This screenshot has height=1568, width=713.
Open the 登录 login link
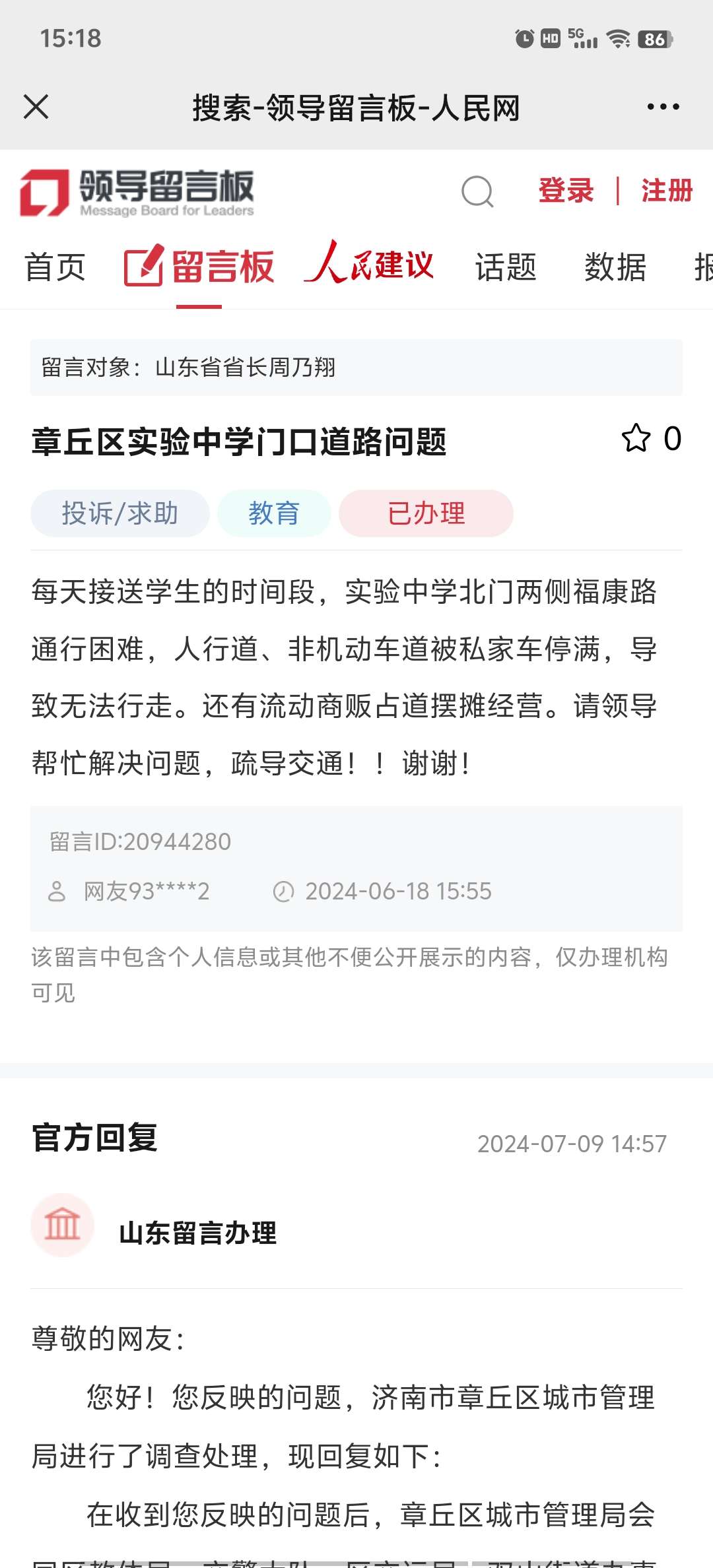(x=566, y=191)
